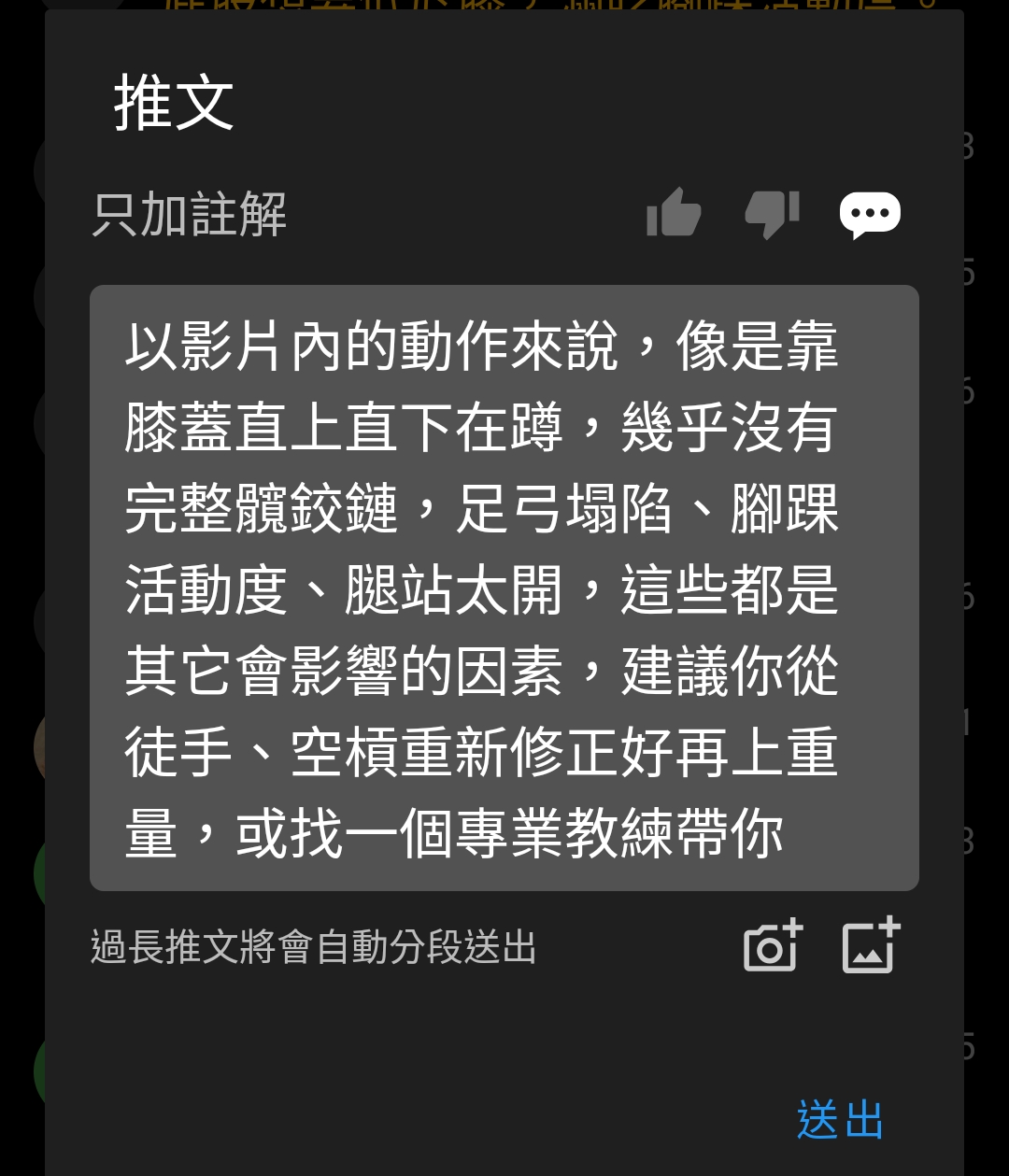Screen dimensions: 1009x1176
Task: Take a photo with the camera icon
Action: pyautogui.click(x=773, y=946)
